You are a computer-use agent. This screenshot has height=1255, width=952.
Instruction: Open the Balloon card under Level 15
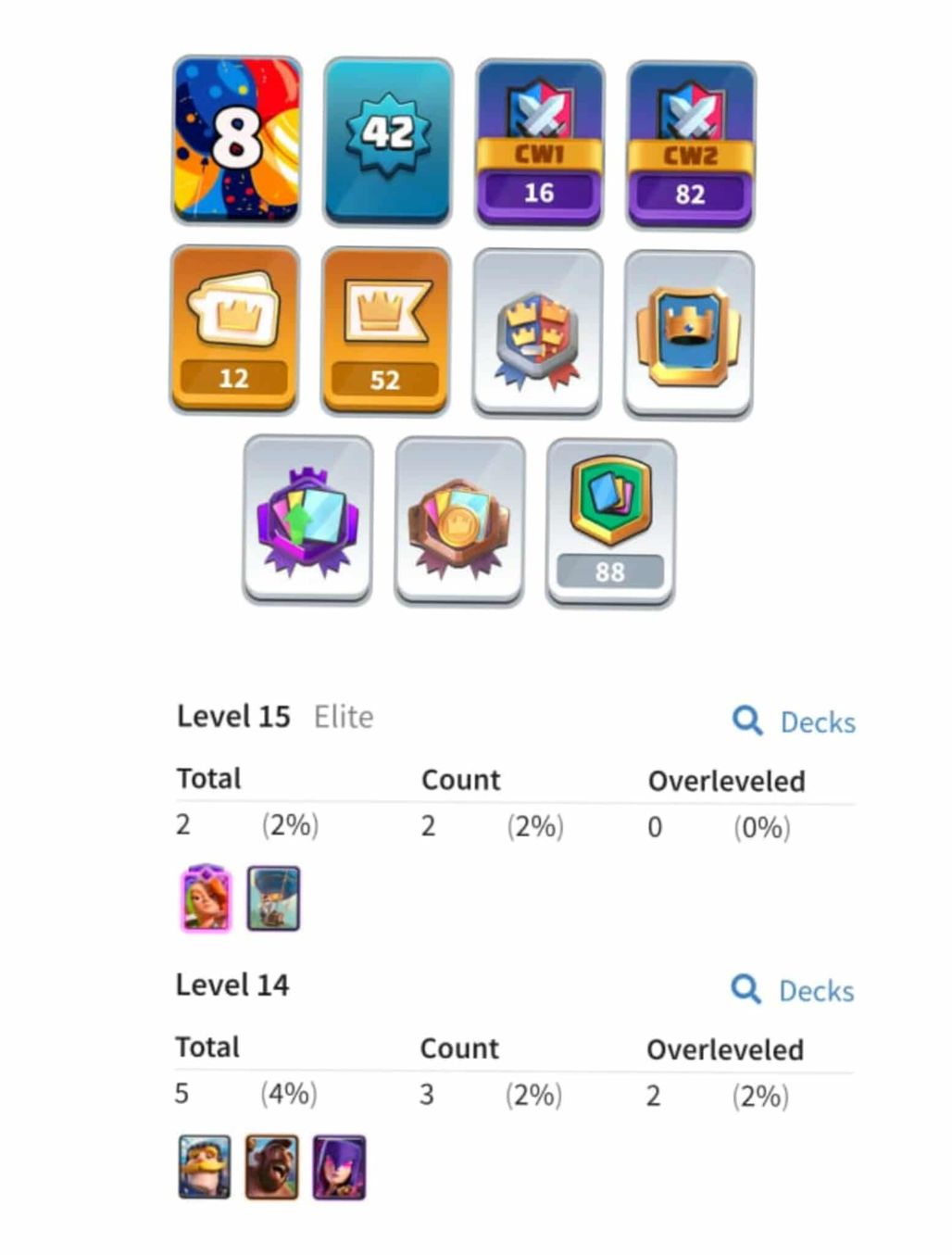tap(273, 897)
